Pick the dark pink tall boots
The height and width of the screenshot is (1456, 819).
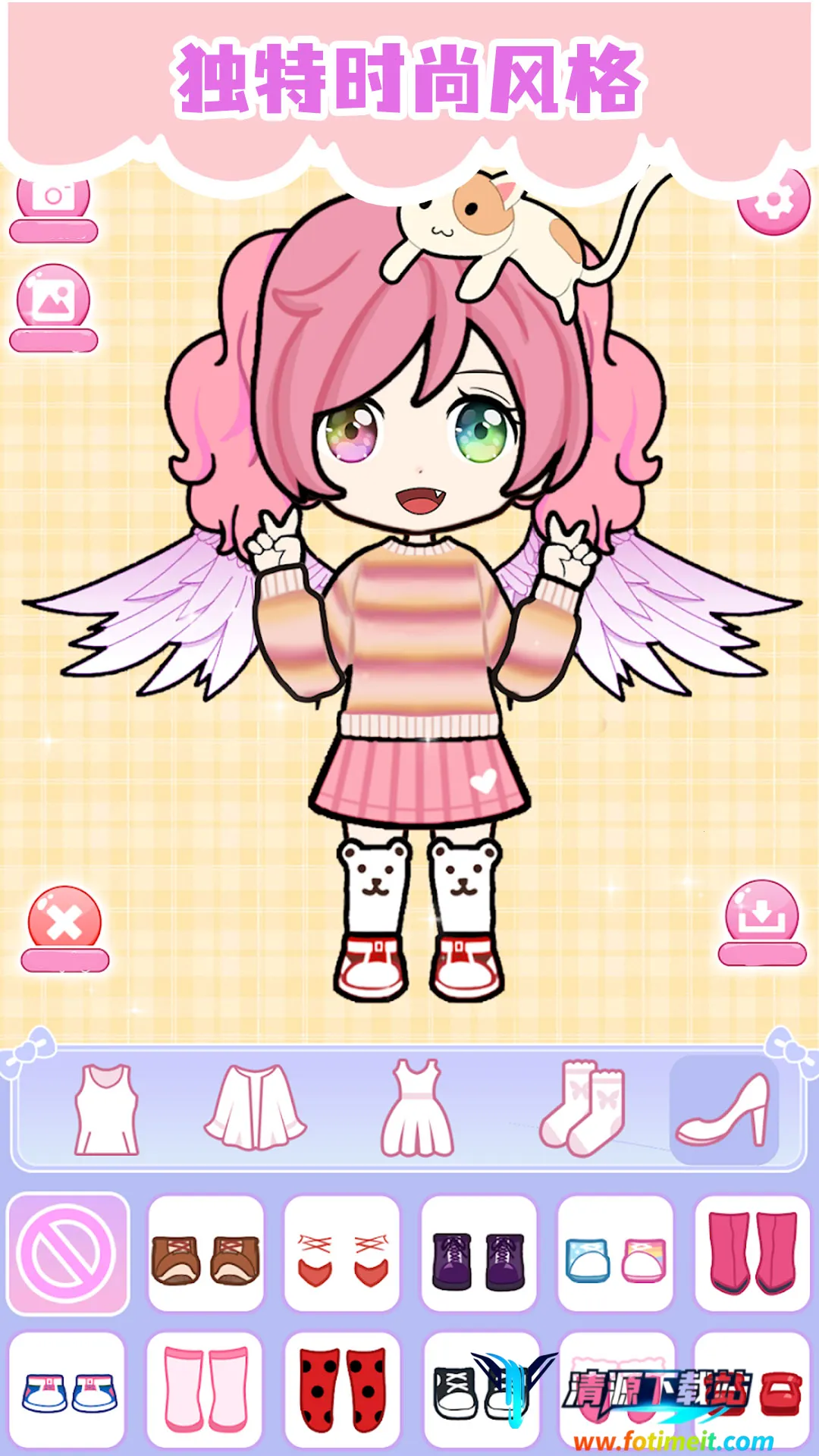[x=752, y=1254]
